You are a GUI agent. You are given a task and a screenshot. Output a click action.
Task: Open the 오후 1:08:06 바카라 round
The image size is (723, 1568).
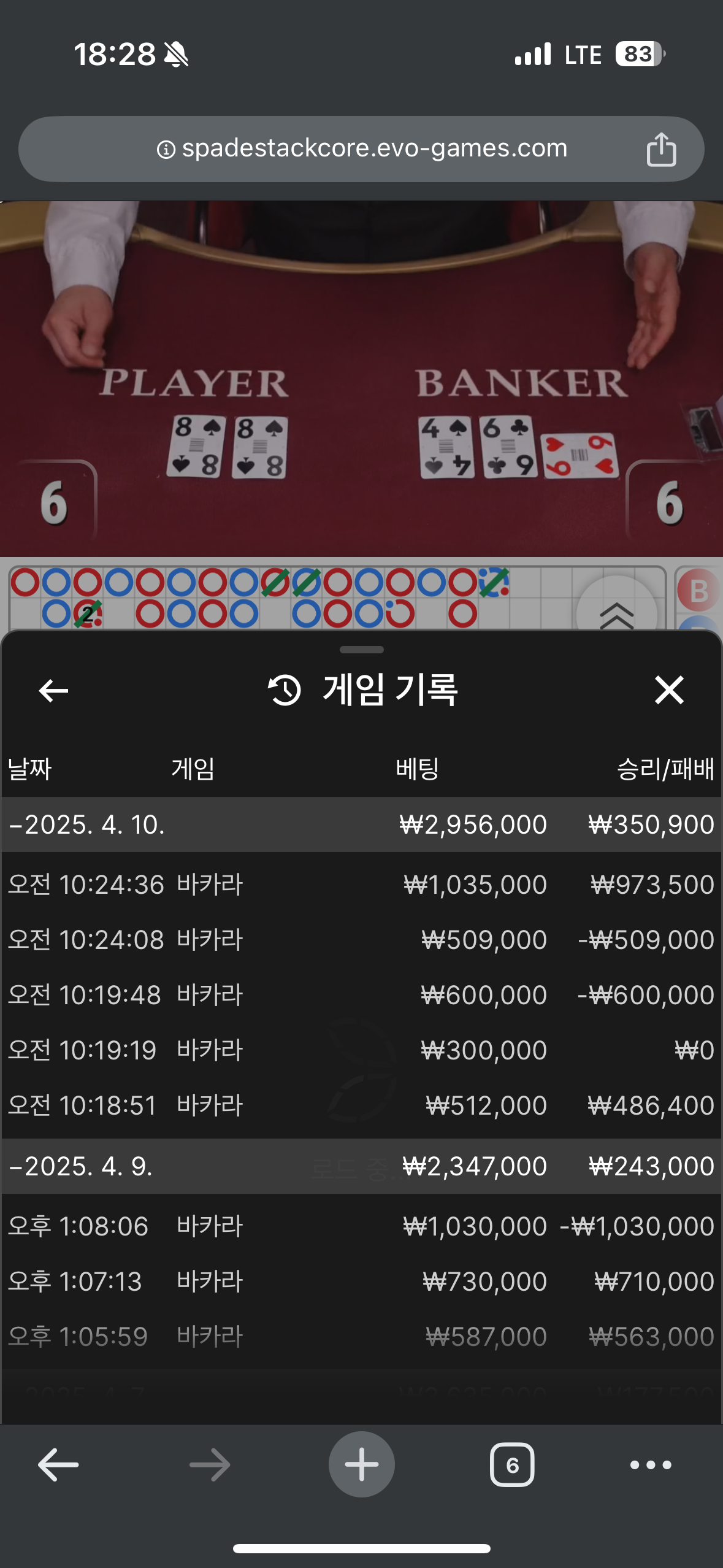pos(361,1226)
